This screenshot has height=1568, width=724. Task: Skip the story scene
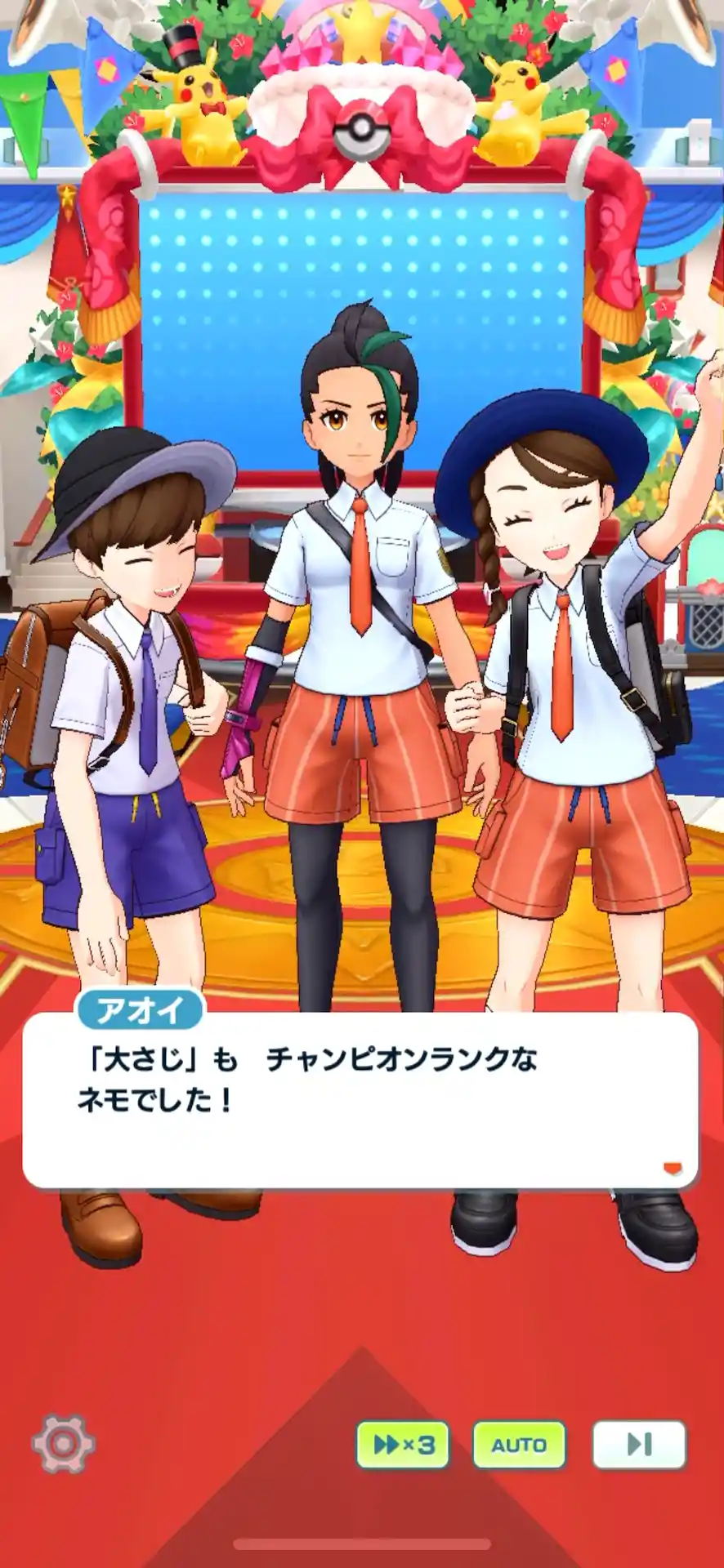pyautogui.click(x=638, y=1445)
